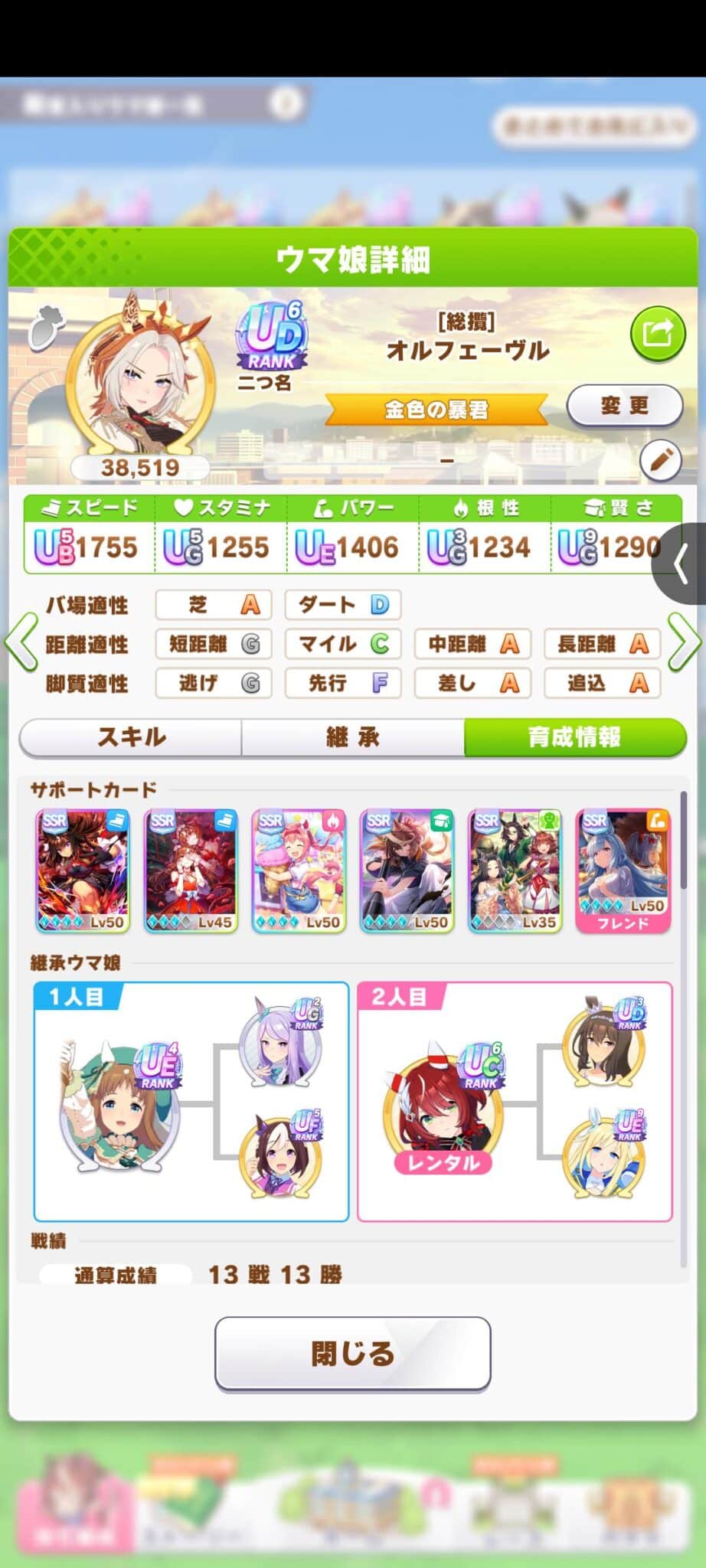Open the Lv45 support card
The image size is (706, 1568).
point(191,871)
